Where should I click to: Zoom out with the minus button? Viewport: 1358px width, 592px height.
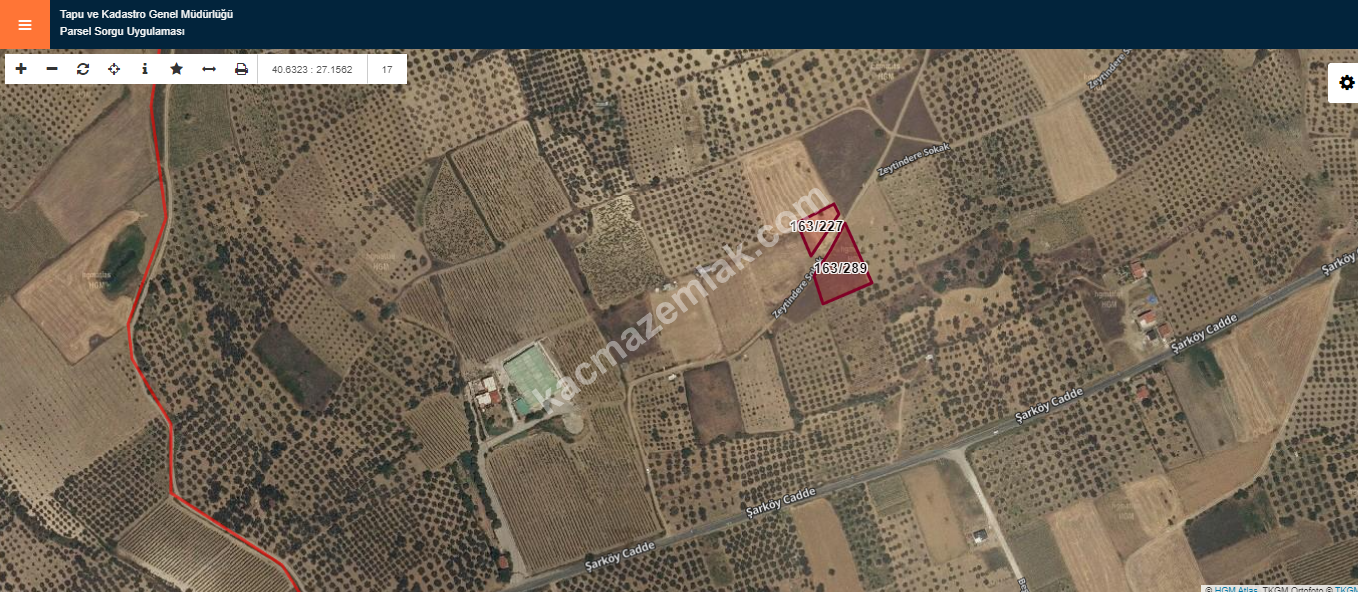click(52, 69)
